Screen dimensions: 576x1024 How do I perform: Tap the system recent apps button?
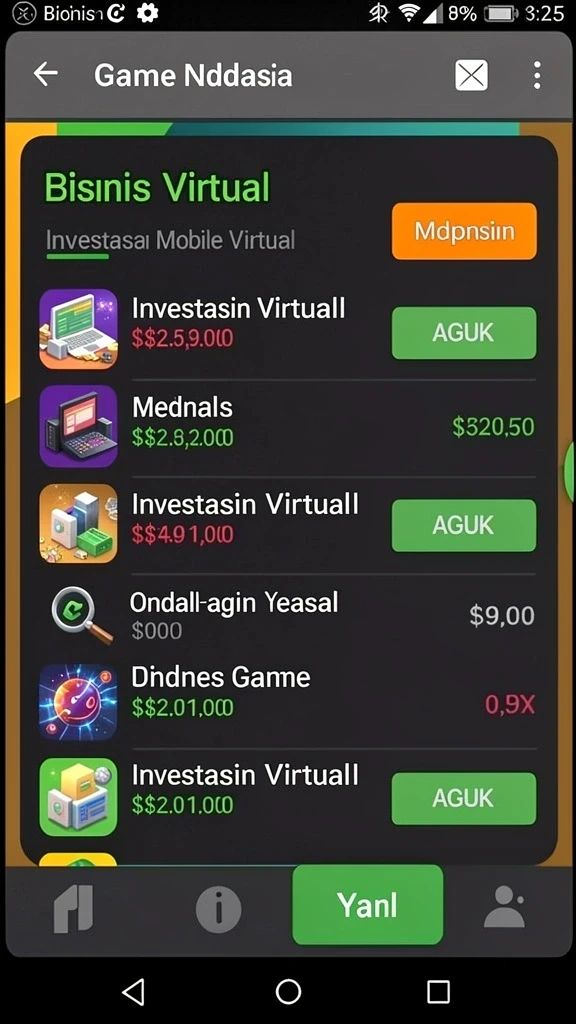(438, 991)
